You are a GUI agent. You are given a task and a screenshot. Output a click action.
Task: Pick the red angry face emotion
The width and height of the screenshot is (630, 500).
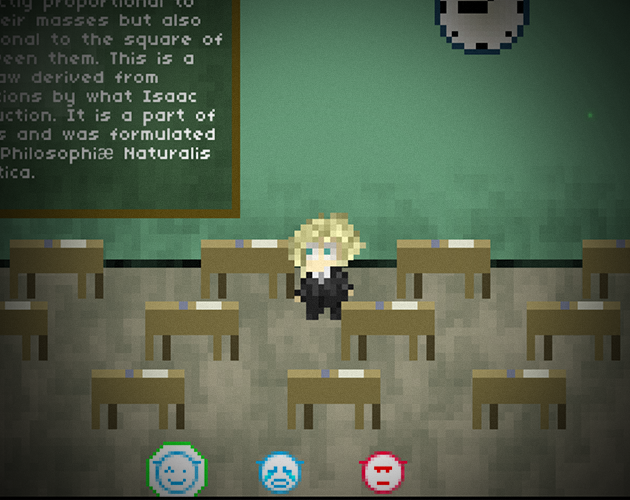[380, 471]
